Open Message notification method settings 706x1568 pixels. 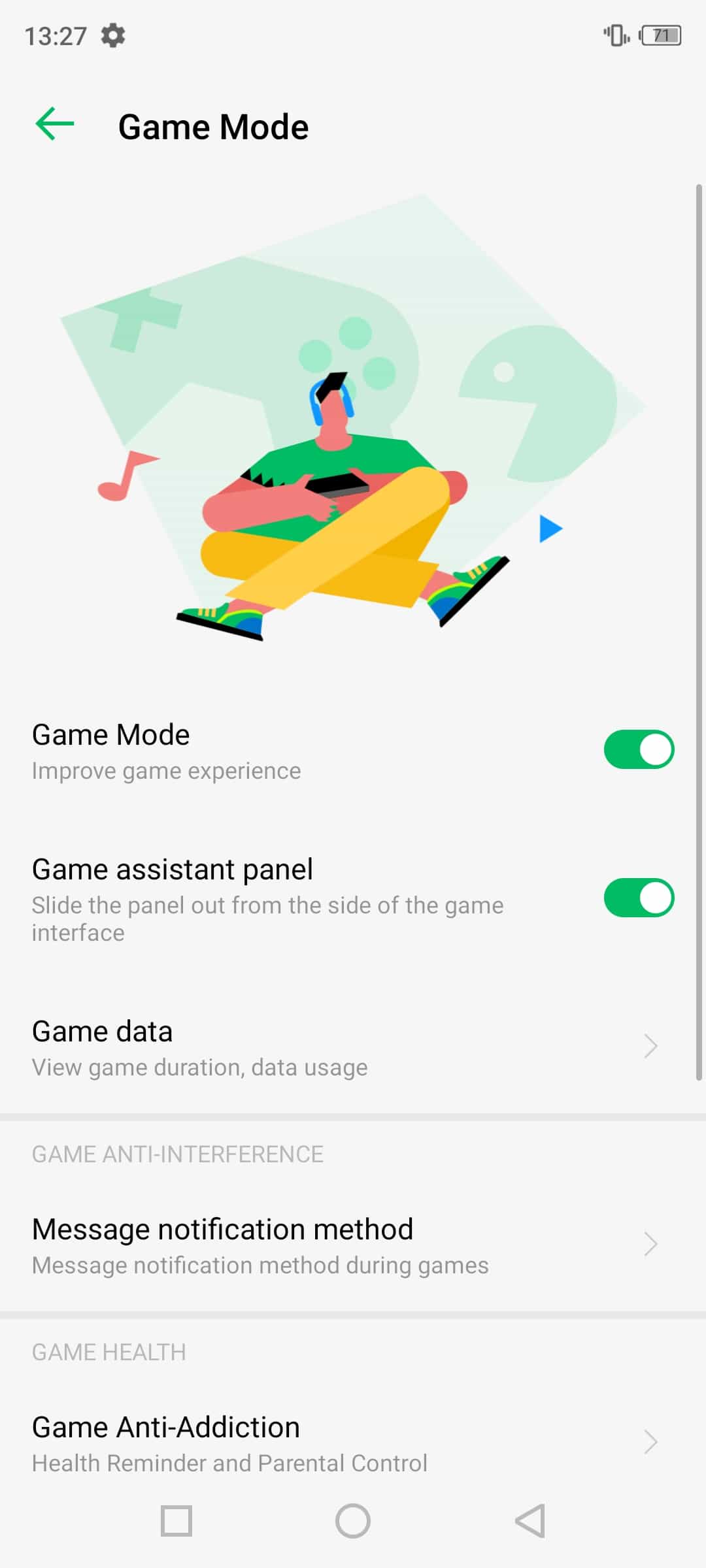pyautogui.click(x=353, y=1245)
